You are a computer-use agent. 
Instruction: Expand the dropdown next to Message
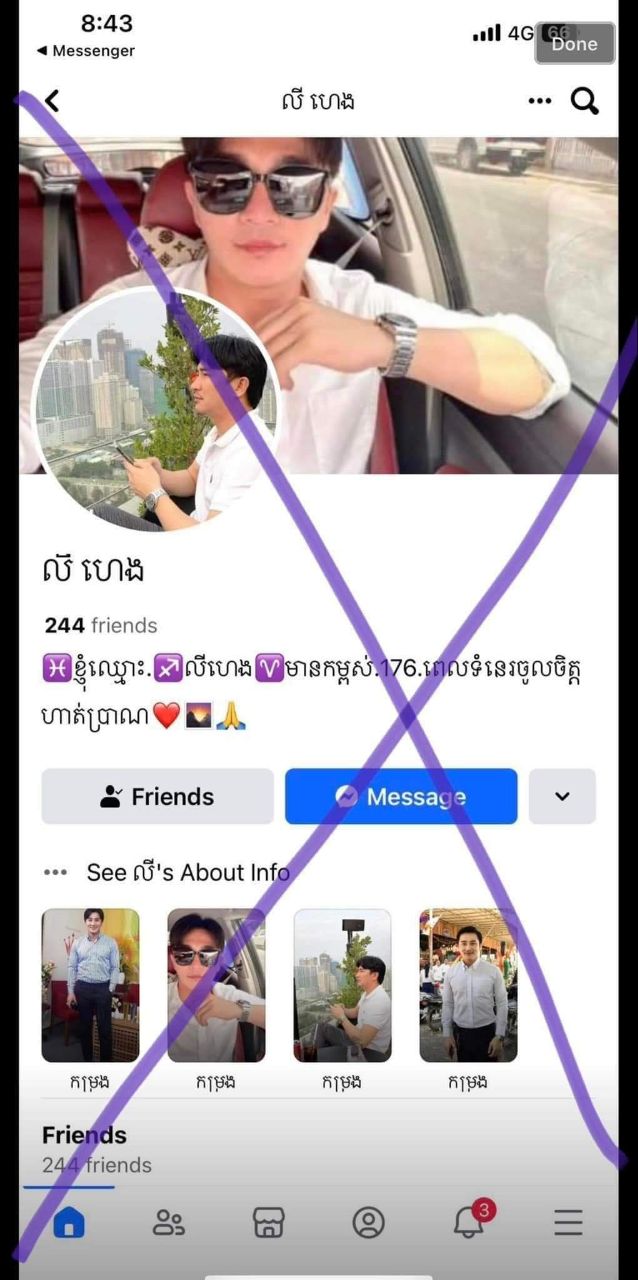(562, 796)
